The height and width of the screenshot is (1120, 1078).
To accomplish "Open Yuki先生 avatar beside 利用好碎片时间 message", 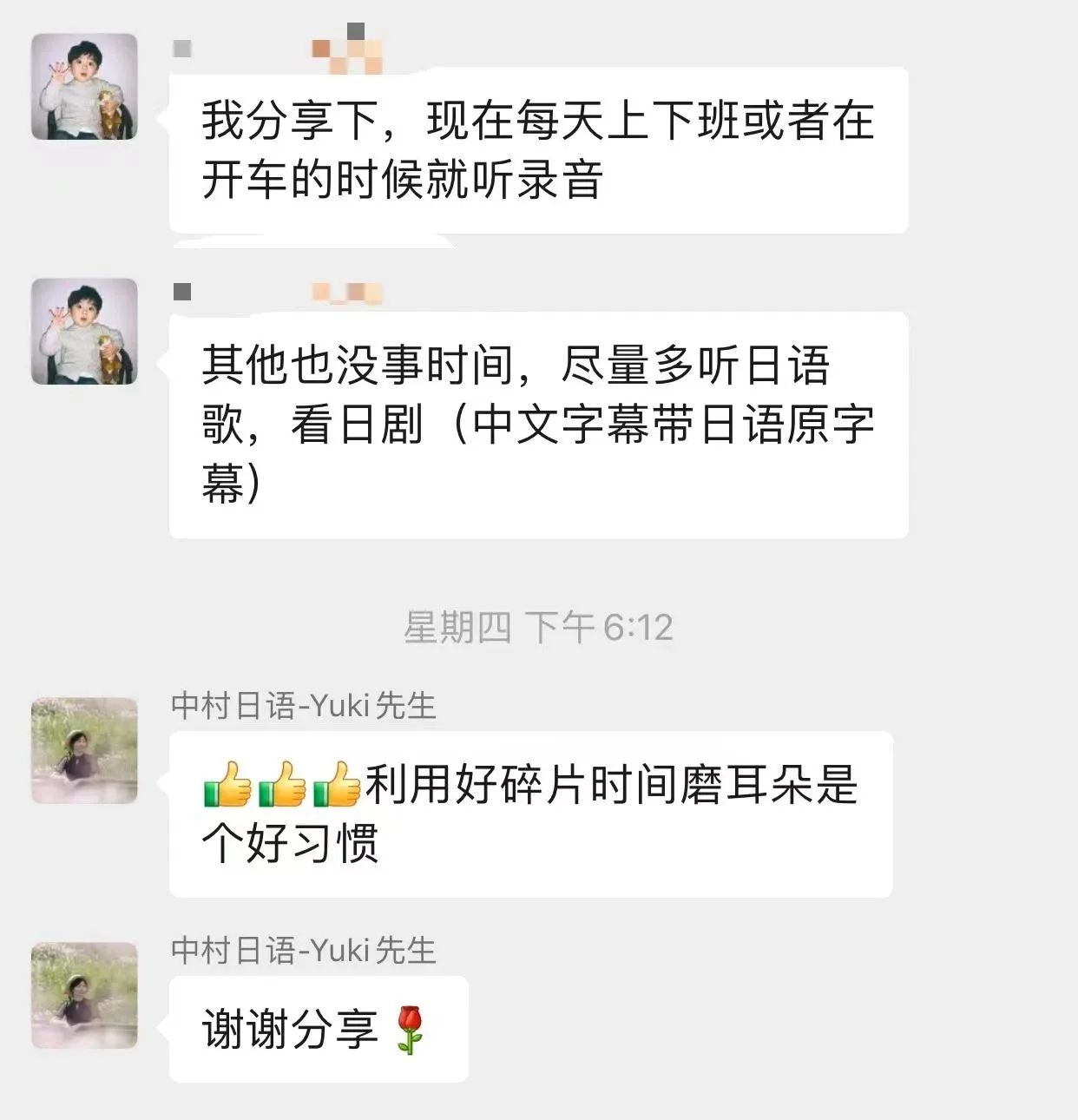I will [x=84, y=750].
